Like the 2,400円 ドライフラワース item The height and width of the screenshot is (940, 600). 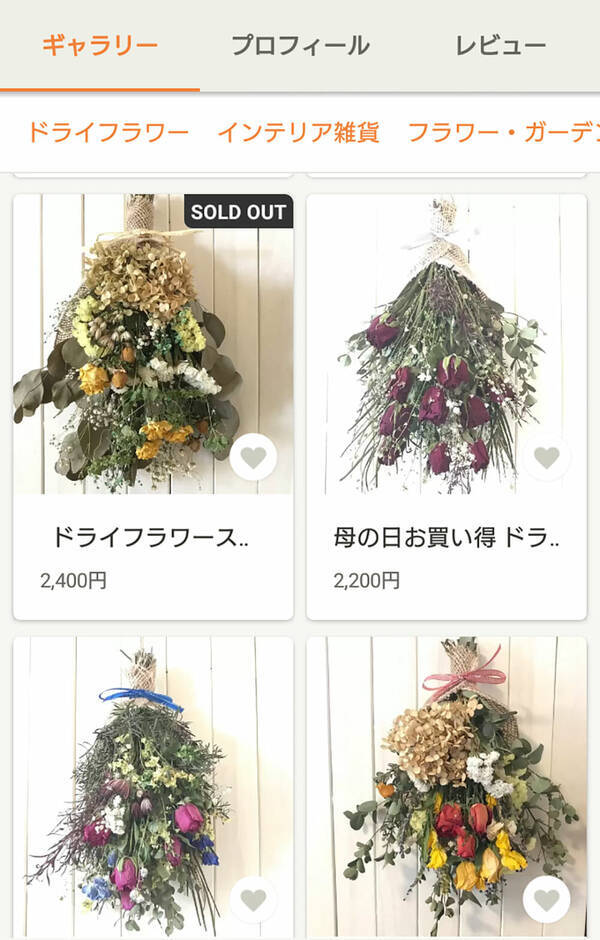pos(253,458)
